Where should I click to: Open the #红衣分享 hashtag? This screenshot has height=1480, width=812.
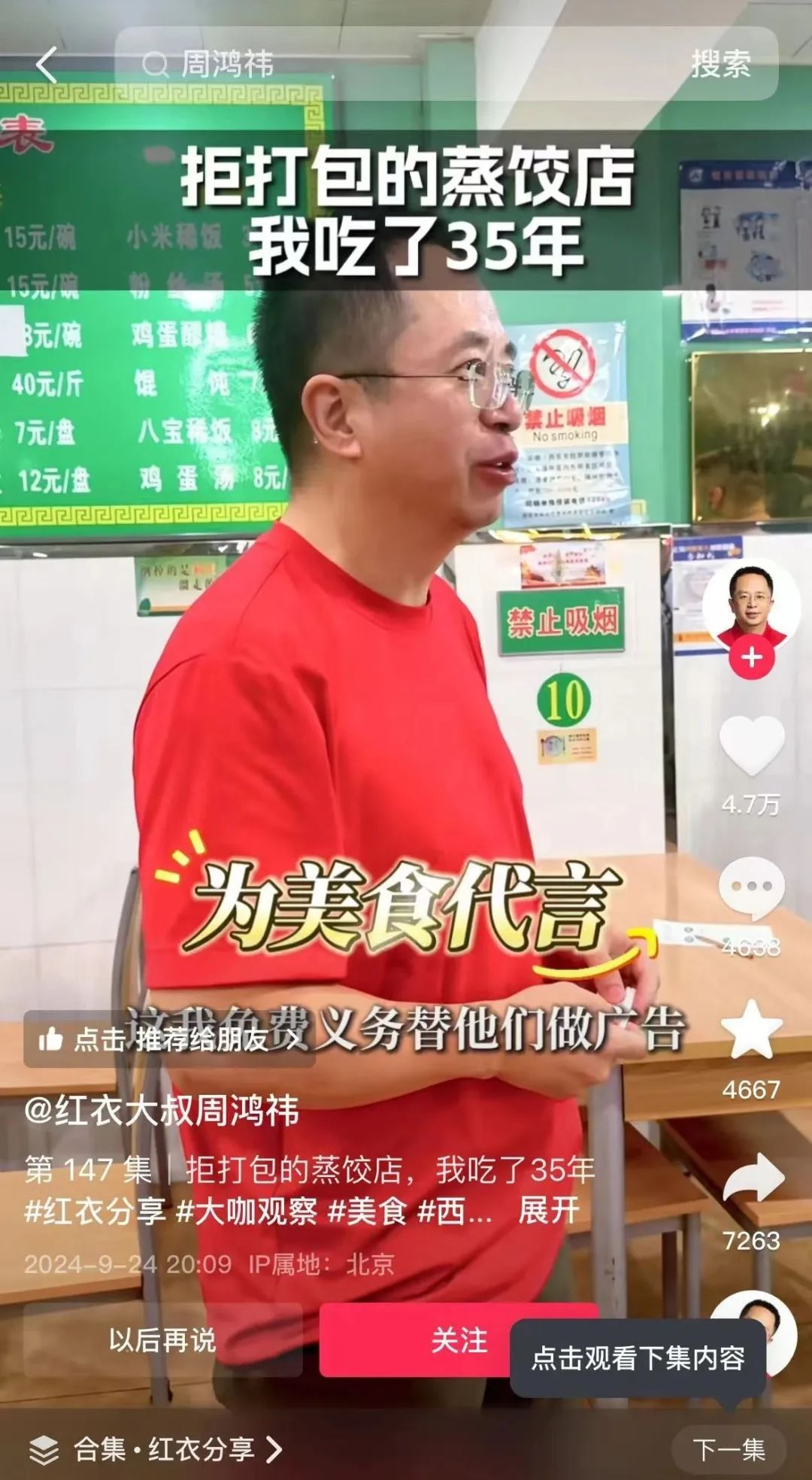(x=95, y=1211)
